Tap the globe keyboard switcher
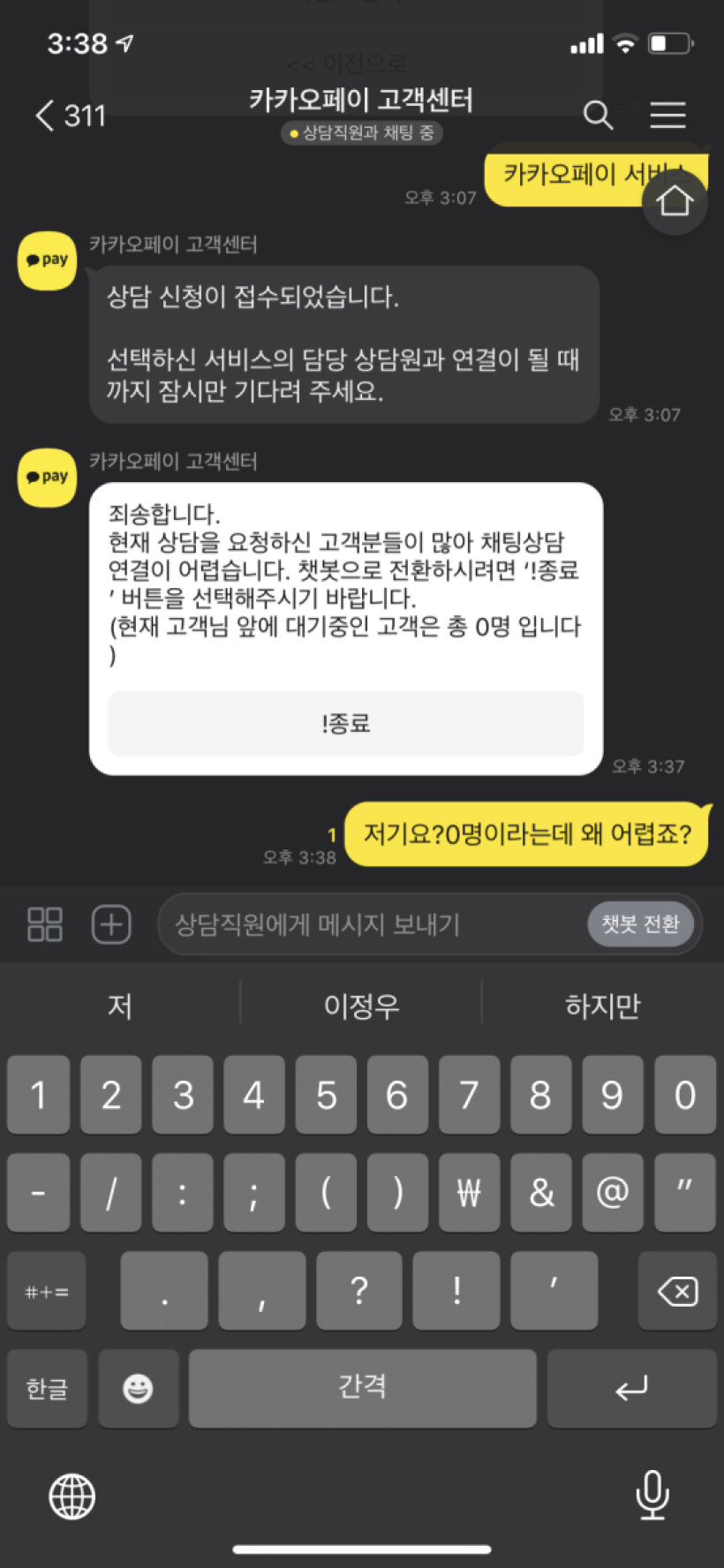Viewport: 724px width, 1568px height. 72,1496
